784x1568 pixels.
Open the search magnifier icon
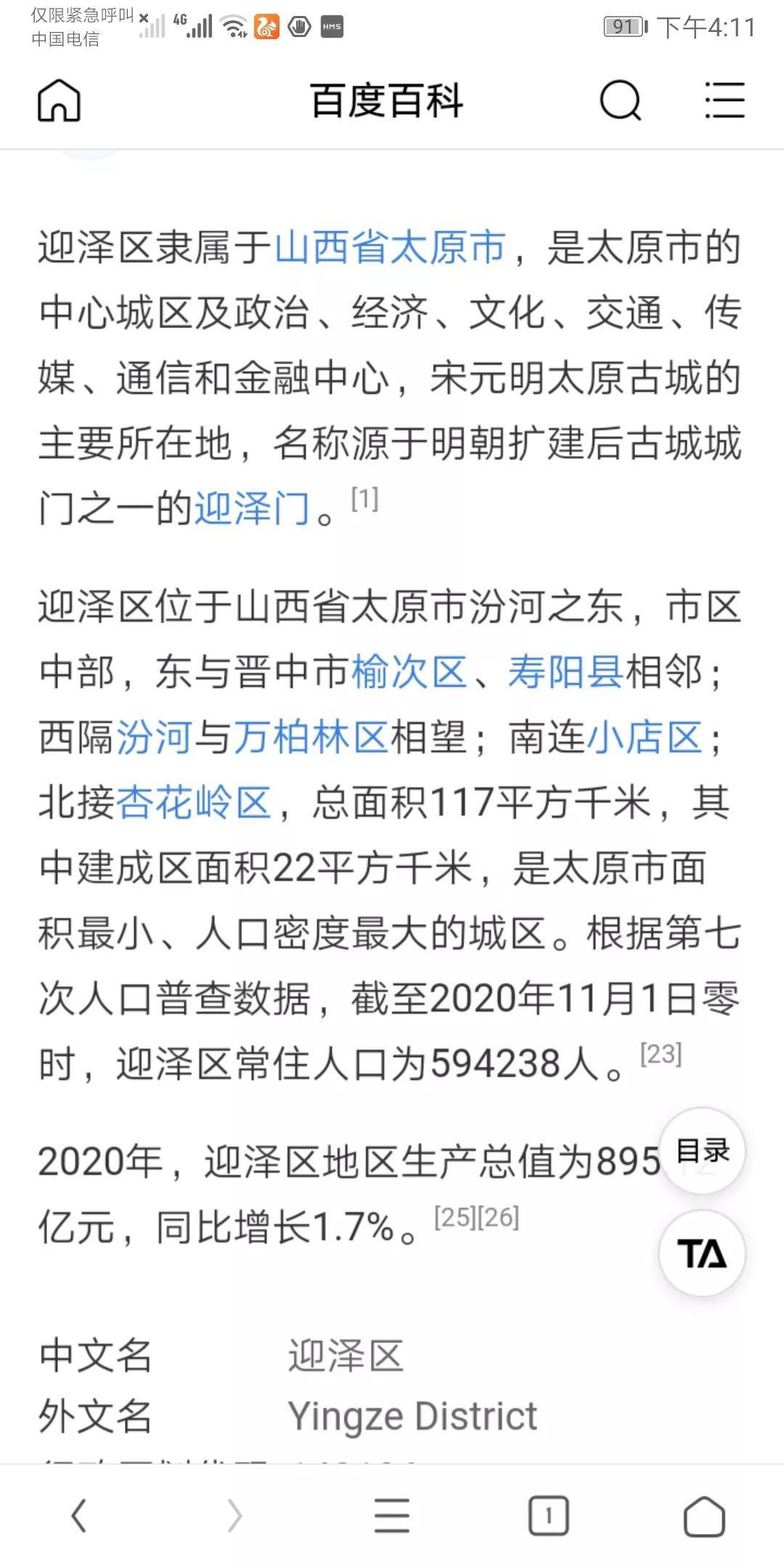[x=621, y=100]
